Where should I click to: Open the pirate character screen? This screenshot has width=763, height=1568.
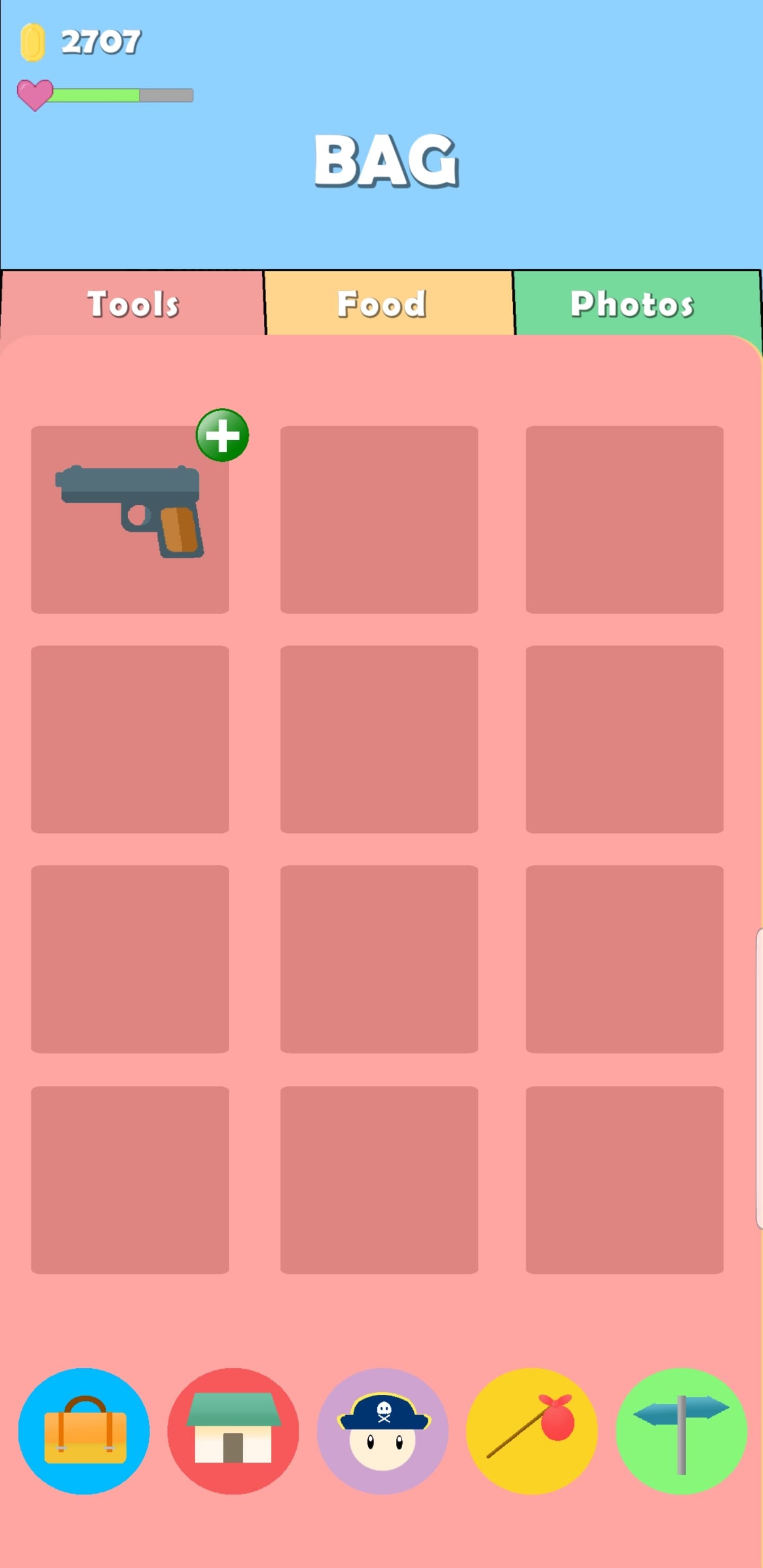[383, 1430]
